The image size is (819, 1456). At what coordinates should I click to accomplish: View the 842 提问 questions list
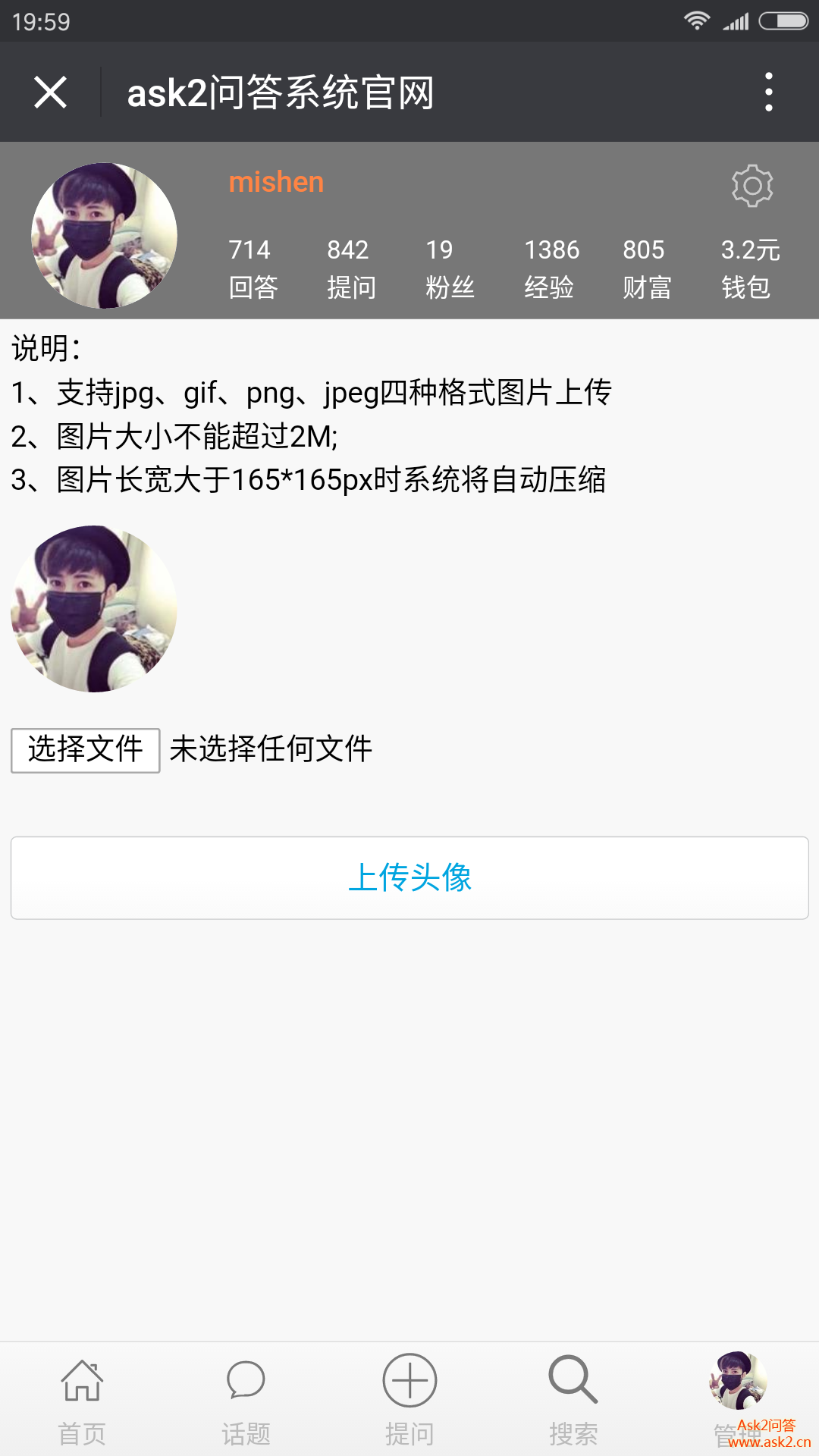click(x=350, y=268)
